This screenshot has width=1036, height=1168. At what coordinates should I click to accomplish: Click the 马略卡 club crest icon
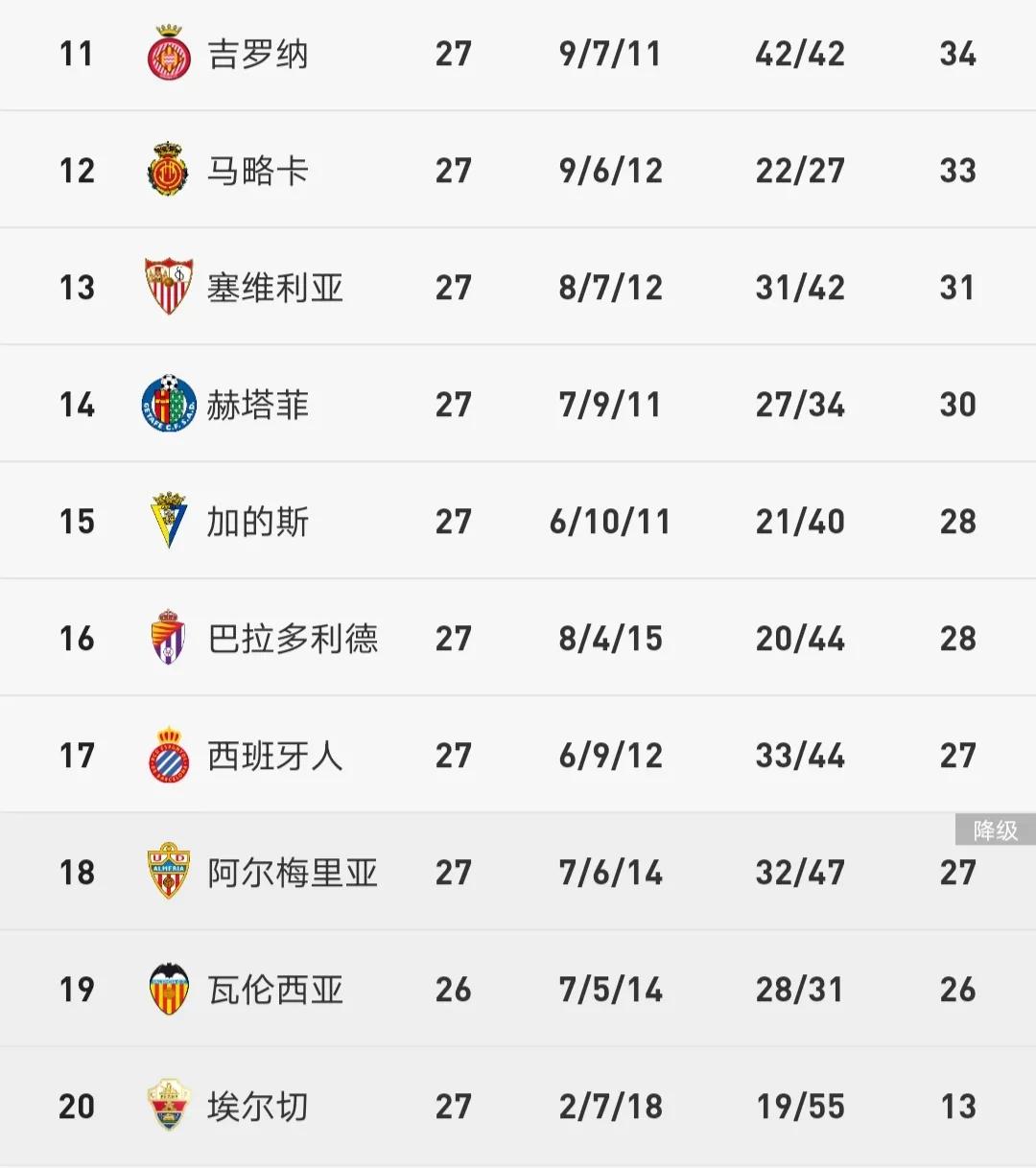[x=169, y=170]
